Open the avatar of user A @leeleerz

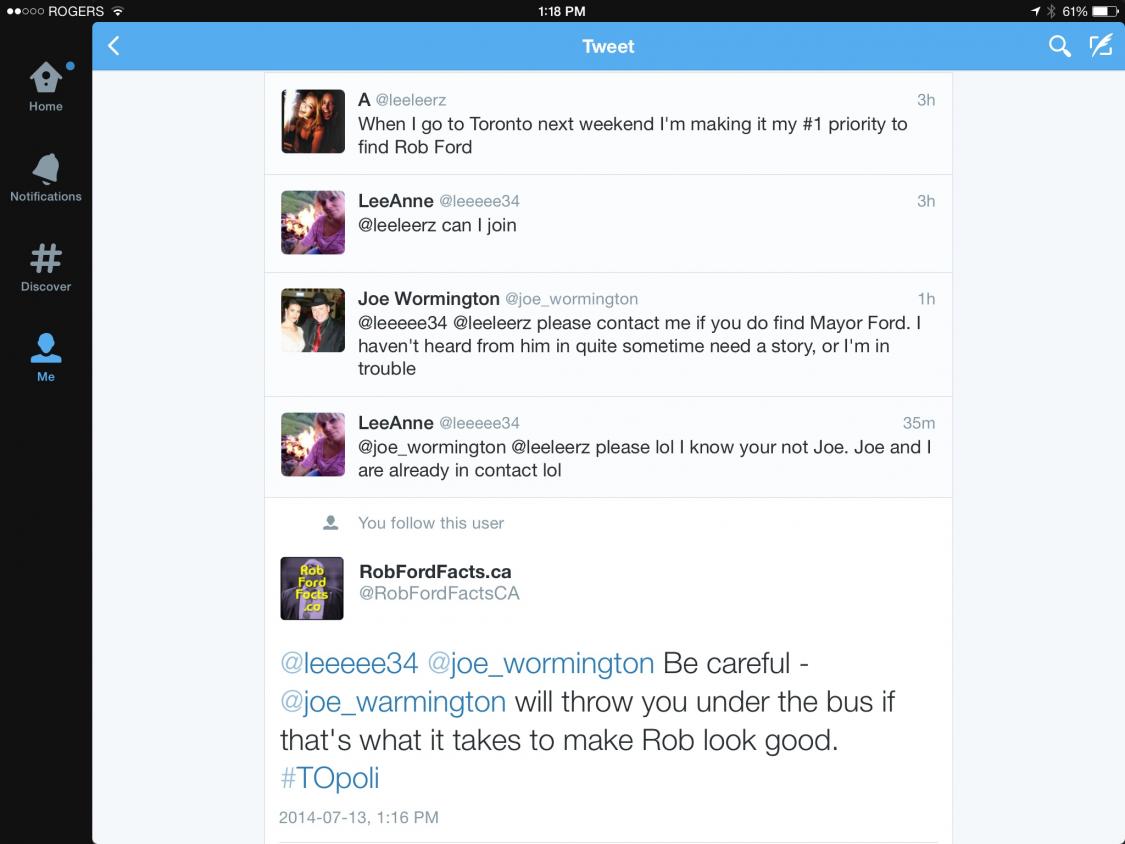pos(312,121)
